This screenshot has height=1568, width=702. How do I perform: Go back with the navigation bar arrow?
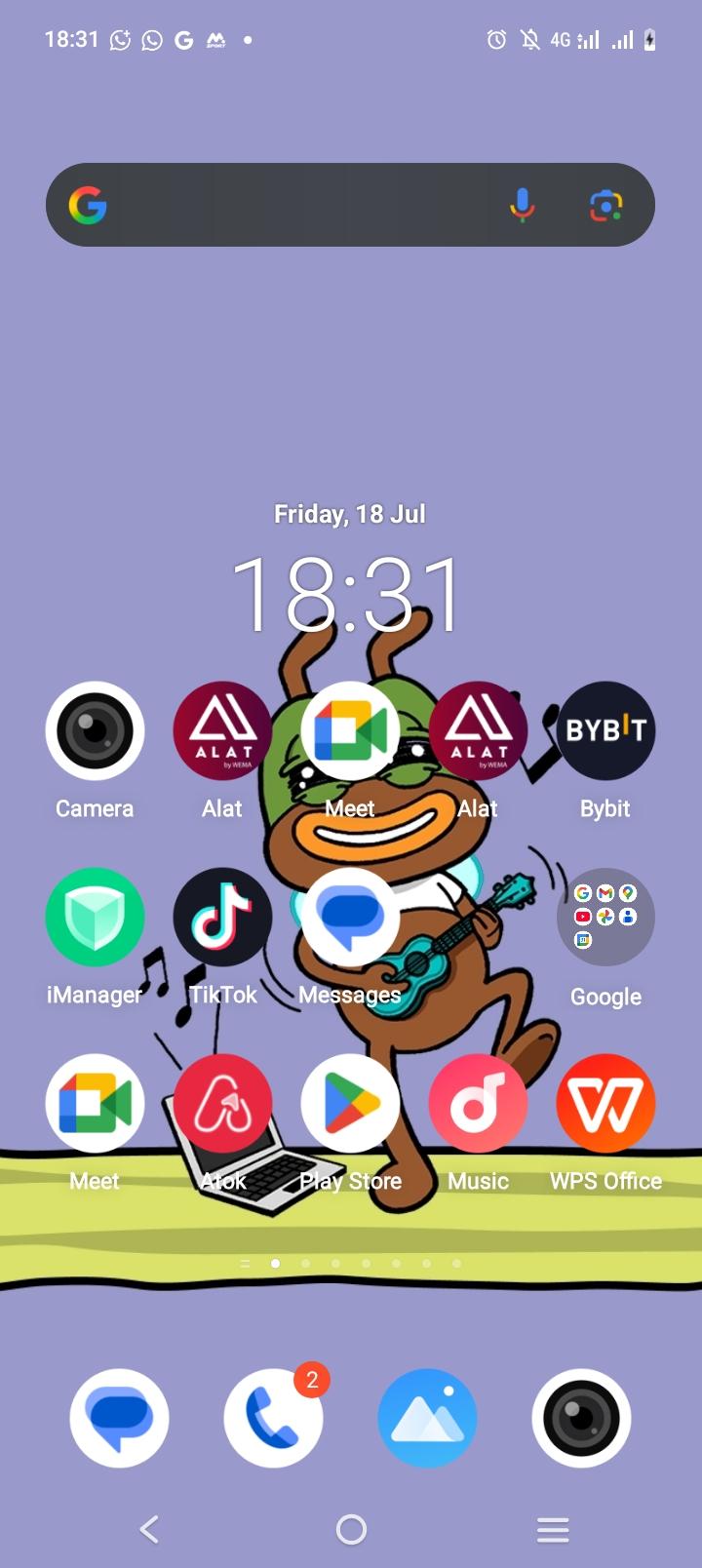tap(149, 1529)
